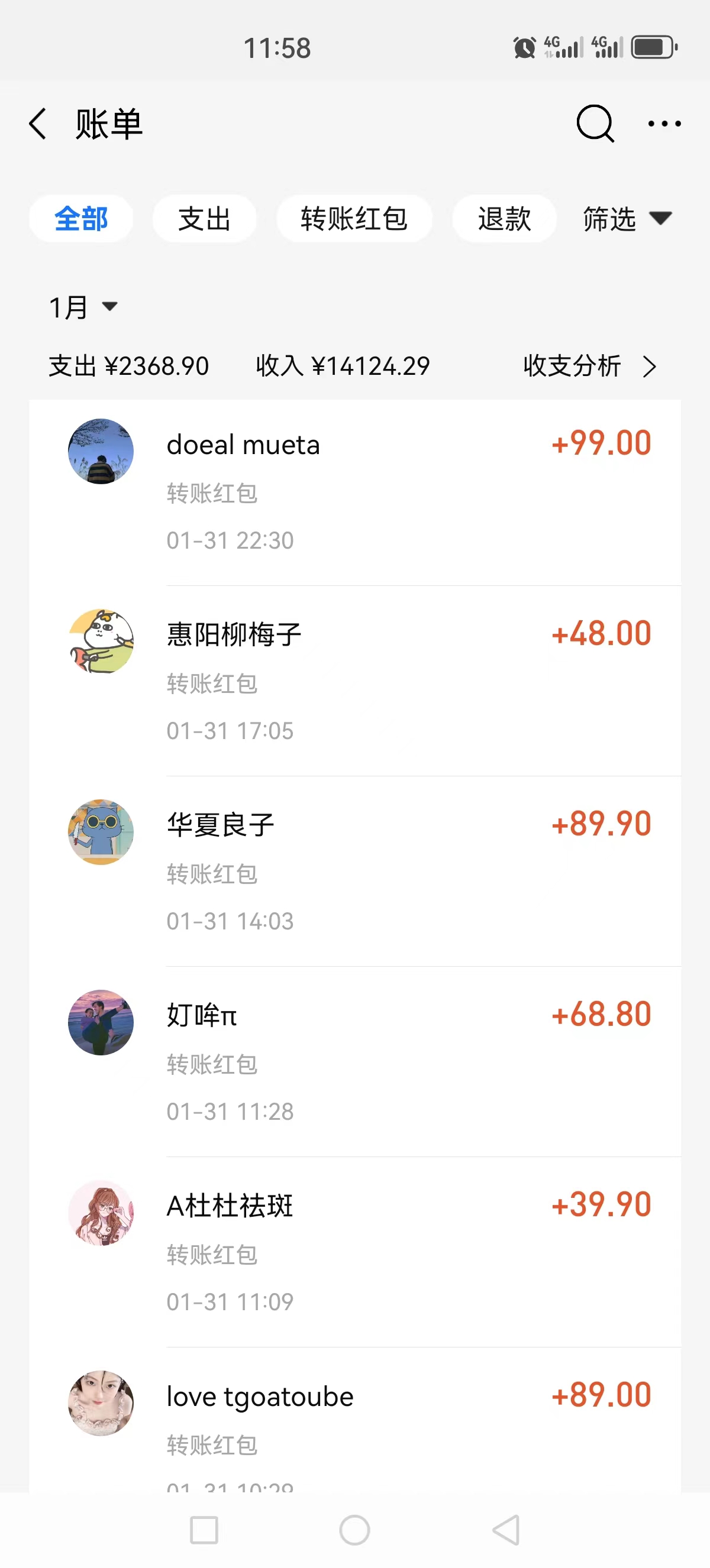Go back from the 账单 page
The height and width of the screenshot is (1568, 710).
click(38, 124)
